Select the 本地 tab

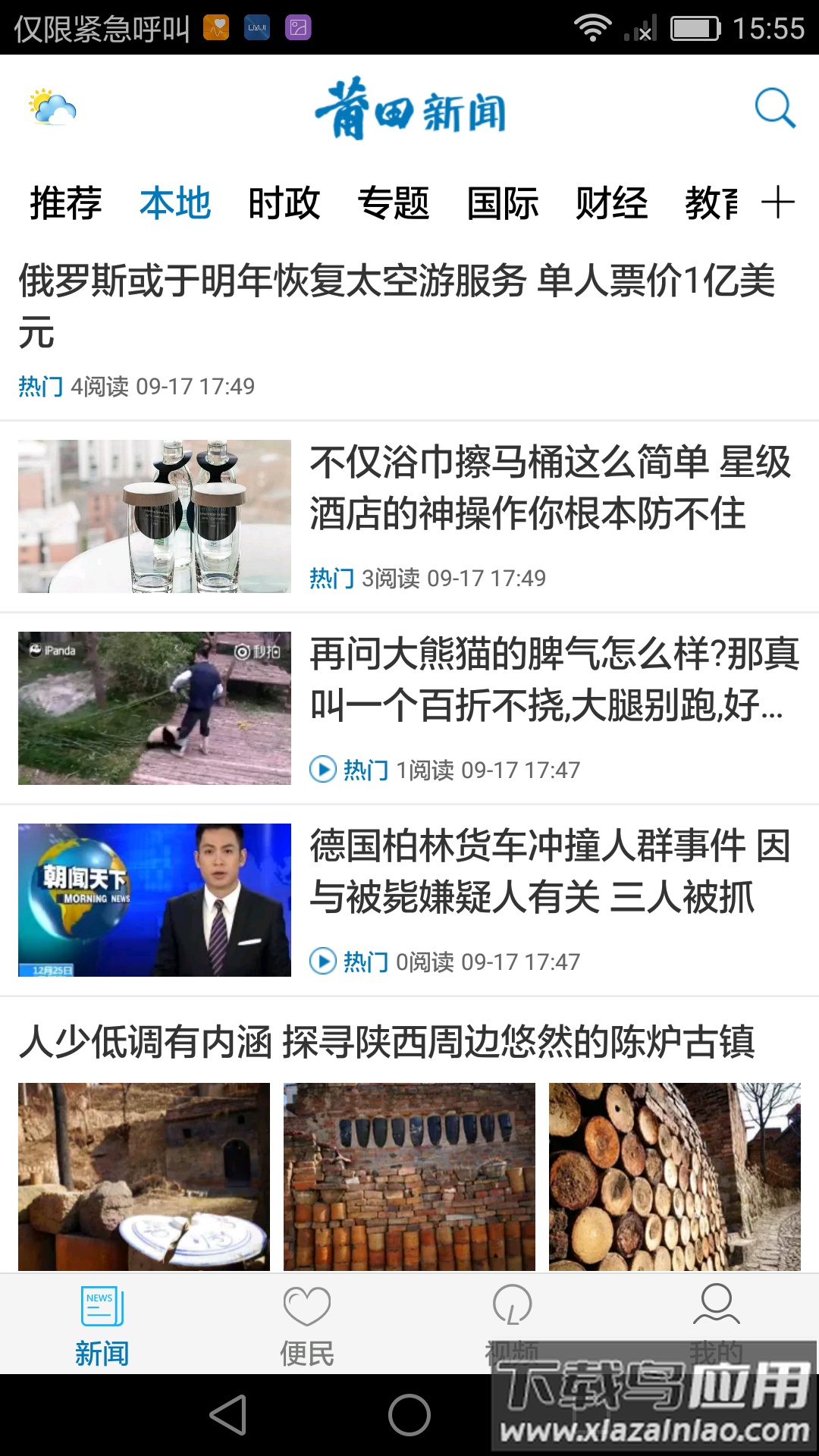175,203
